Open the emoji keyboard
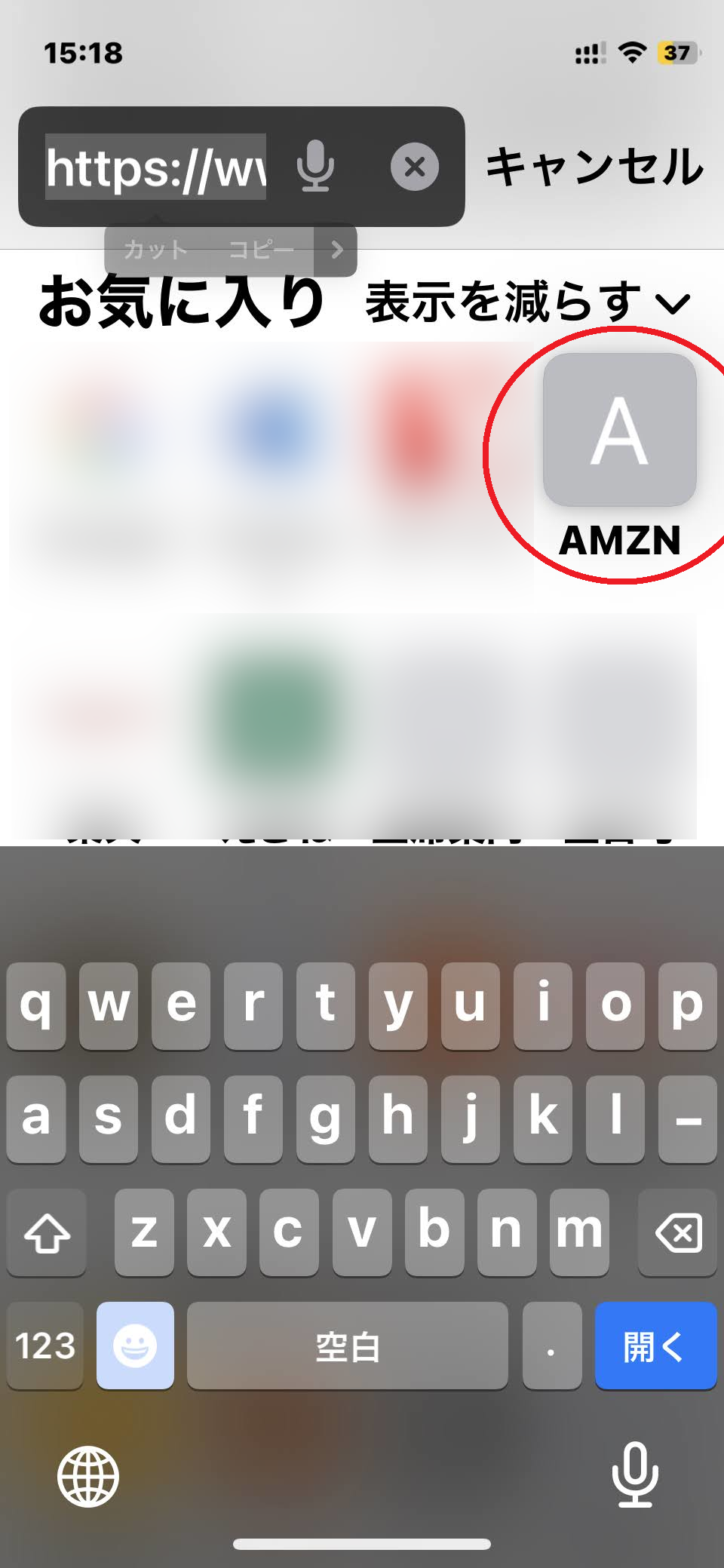724x1568 pixels. click(x=135, y=1346)
